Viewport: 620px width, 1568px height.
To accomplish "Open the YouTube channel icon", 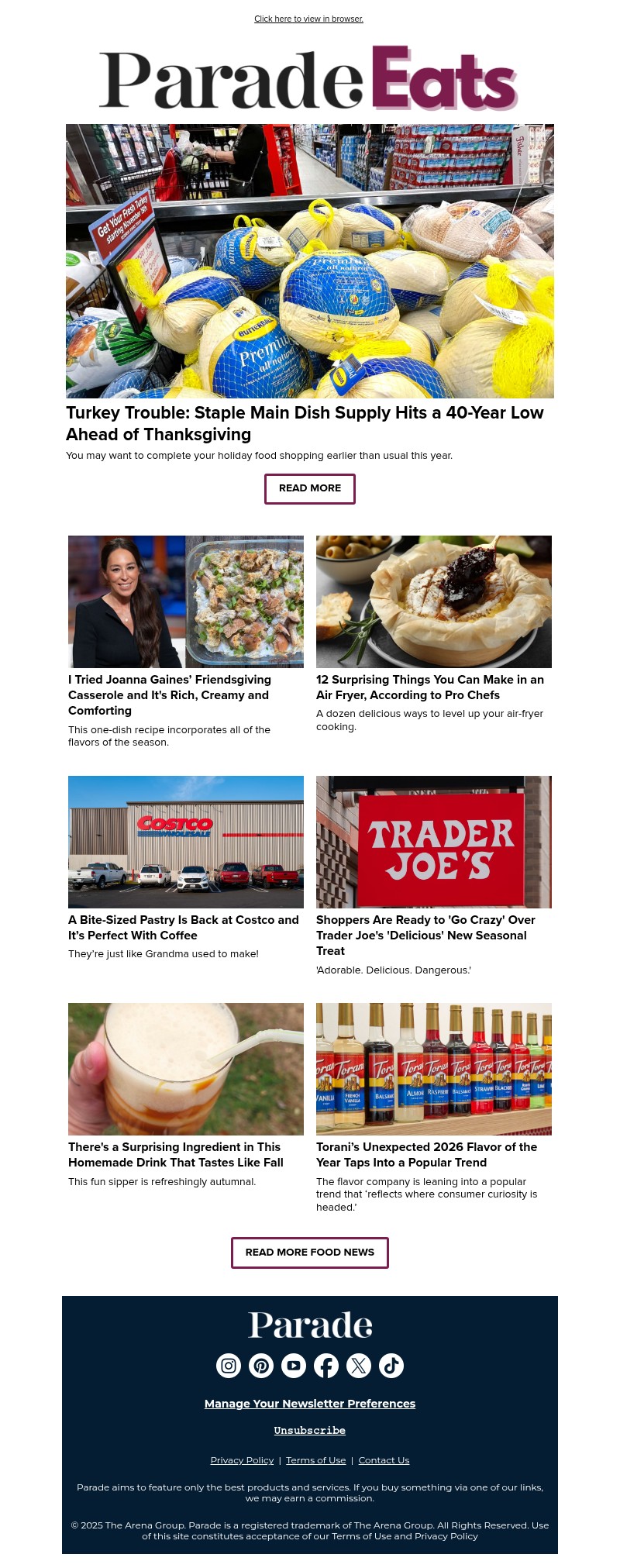I will [294, 1366].
